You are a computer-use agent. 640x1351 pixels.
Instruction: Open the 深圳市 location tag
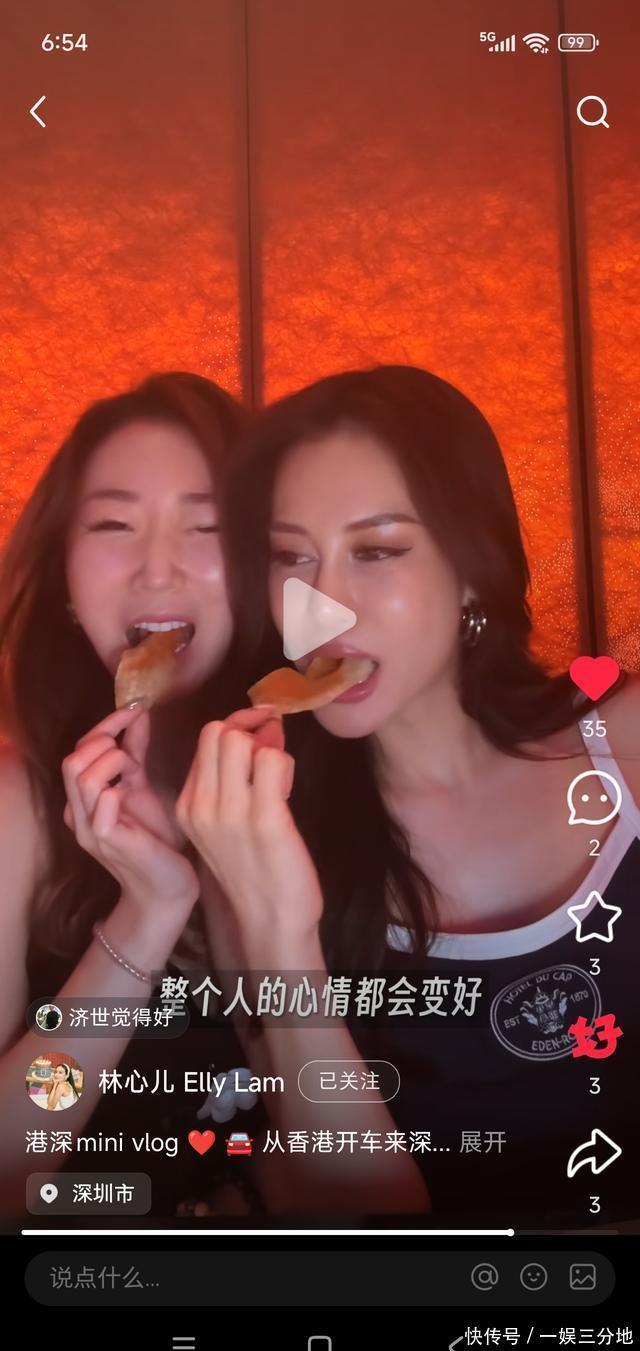point(88,1194)
